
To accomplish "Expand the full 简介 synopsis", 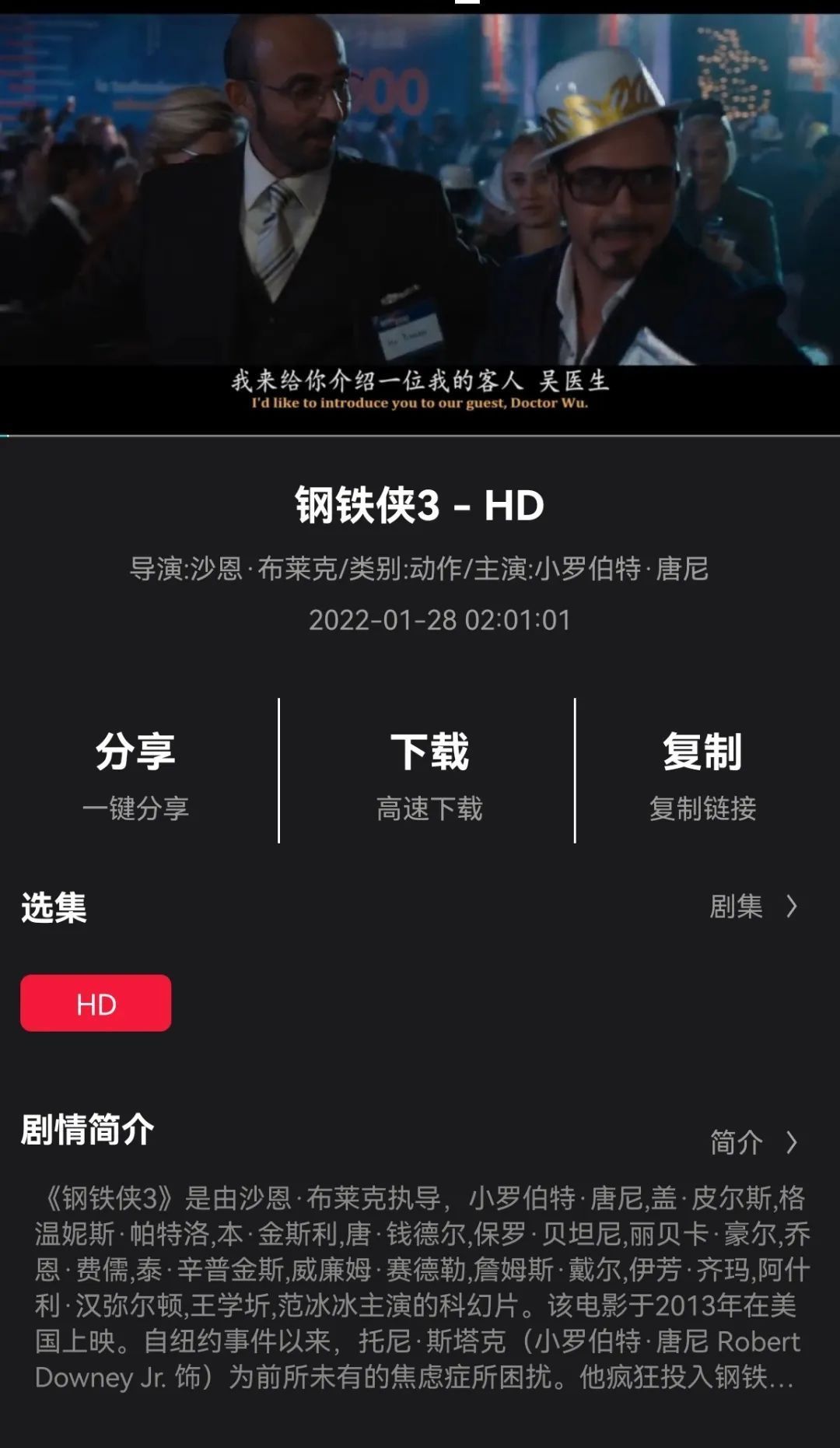I will 752,1142.
